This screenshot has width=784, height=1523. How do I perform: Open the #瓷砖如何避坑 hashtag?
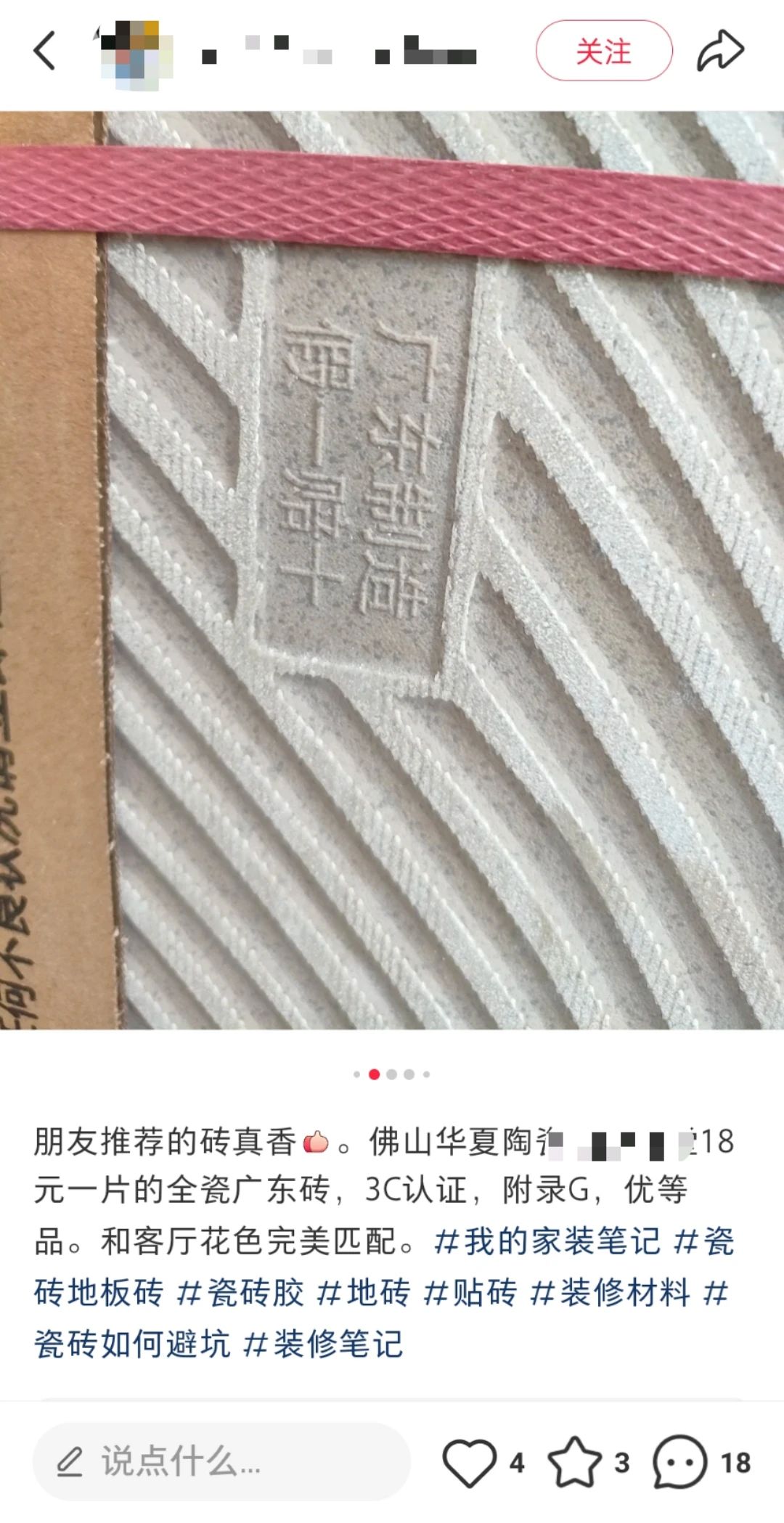(132, 1344)
